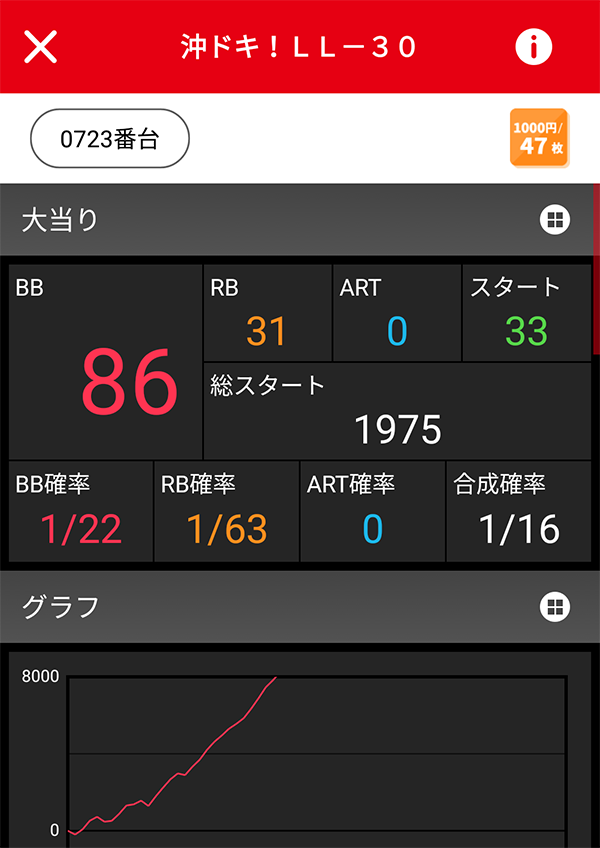Open the grid icon beside グラフ
This screenshot has width=600, height=848.
[x=555, y=606]
